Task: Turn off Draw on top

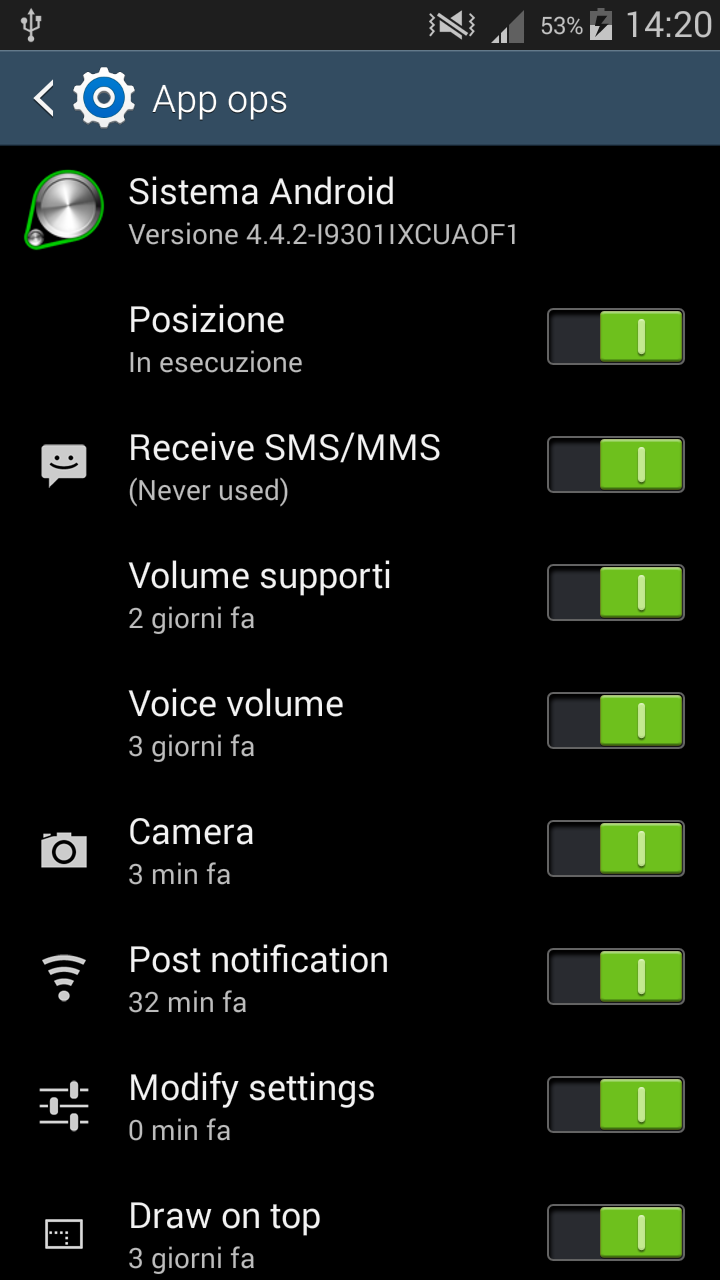Action: (615, 1232)
